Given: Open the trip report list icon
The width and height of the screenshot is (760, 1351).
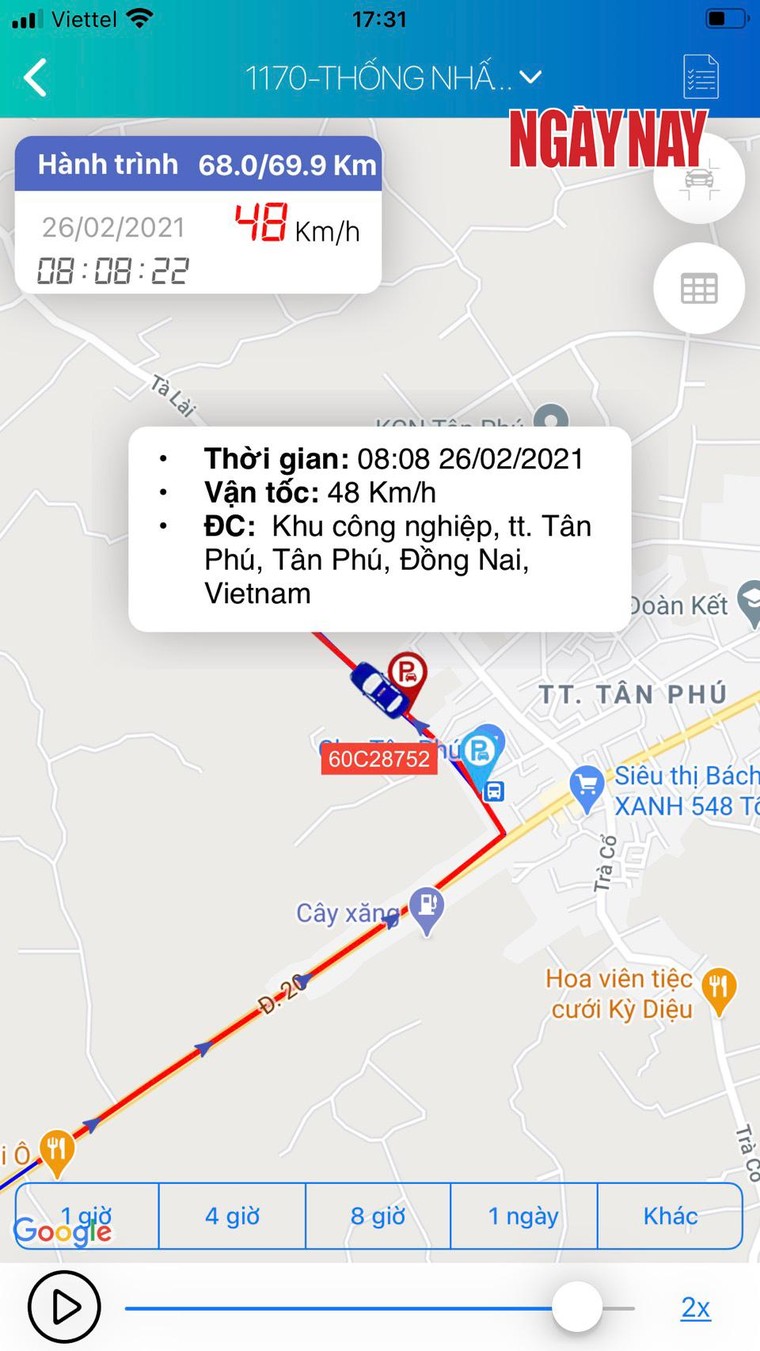Looking at the screenshot, I should pyautogui.click(x=700, y=76).
